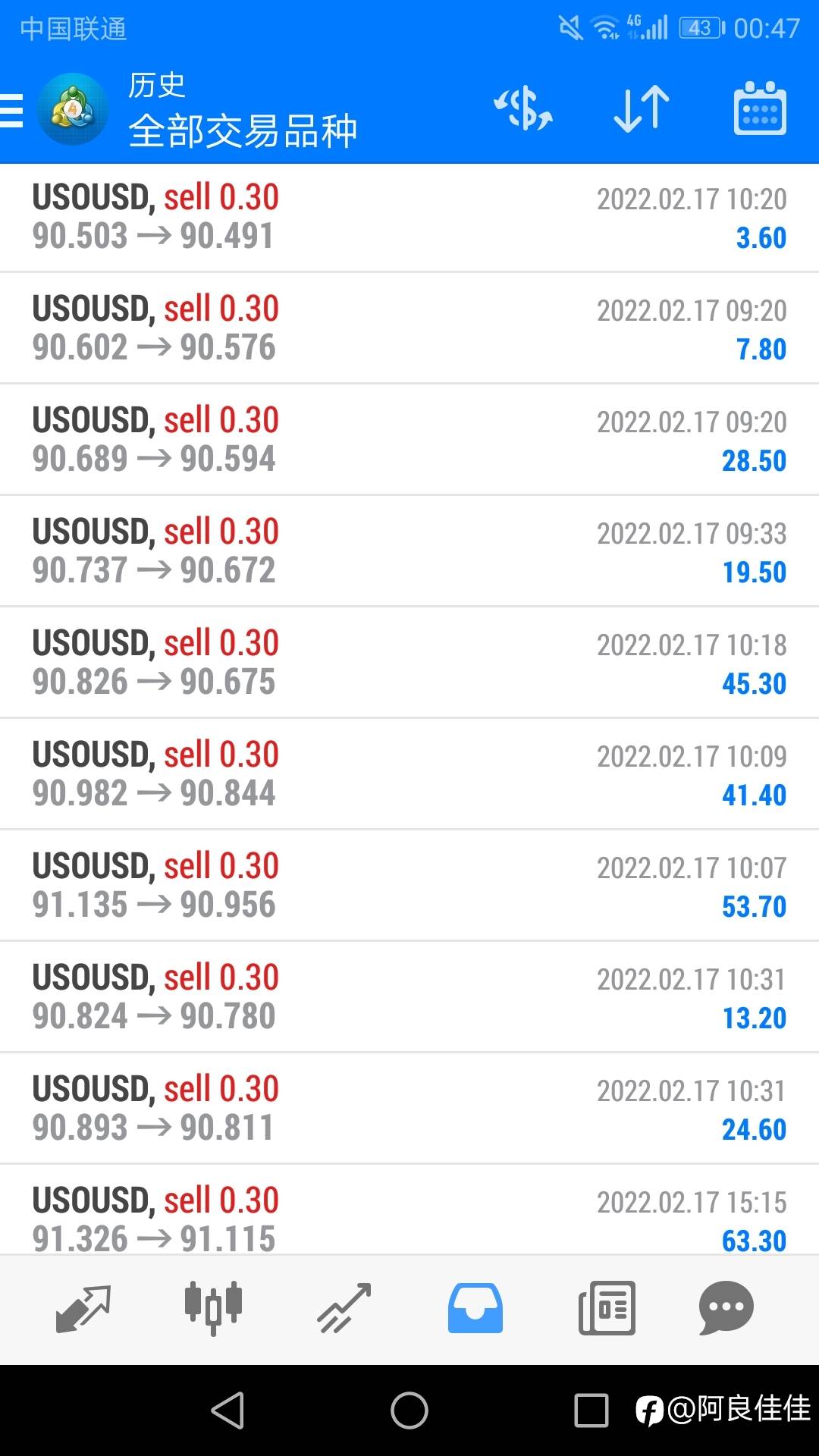
Task: View the trade opened at 91.135
Action: coord(409,886)
